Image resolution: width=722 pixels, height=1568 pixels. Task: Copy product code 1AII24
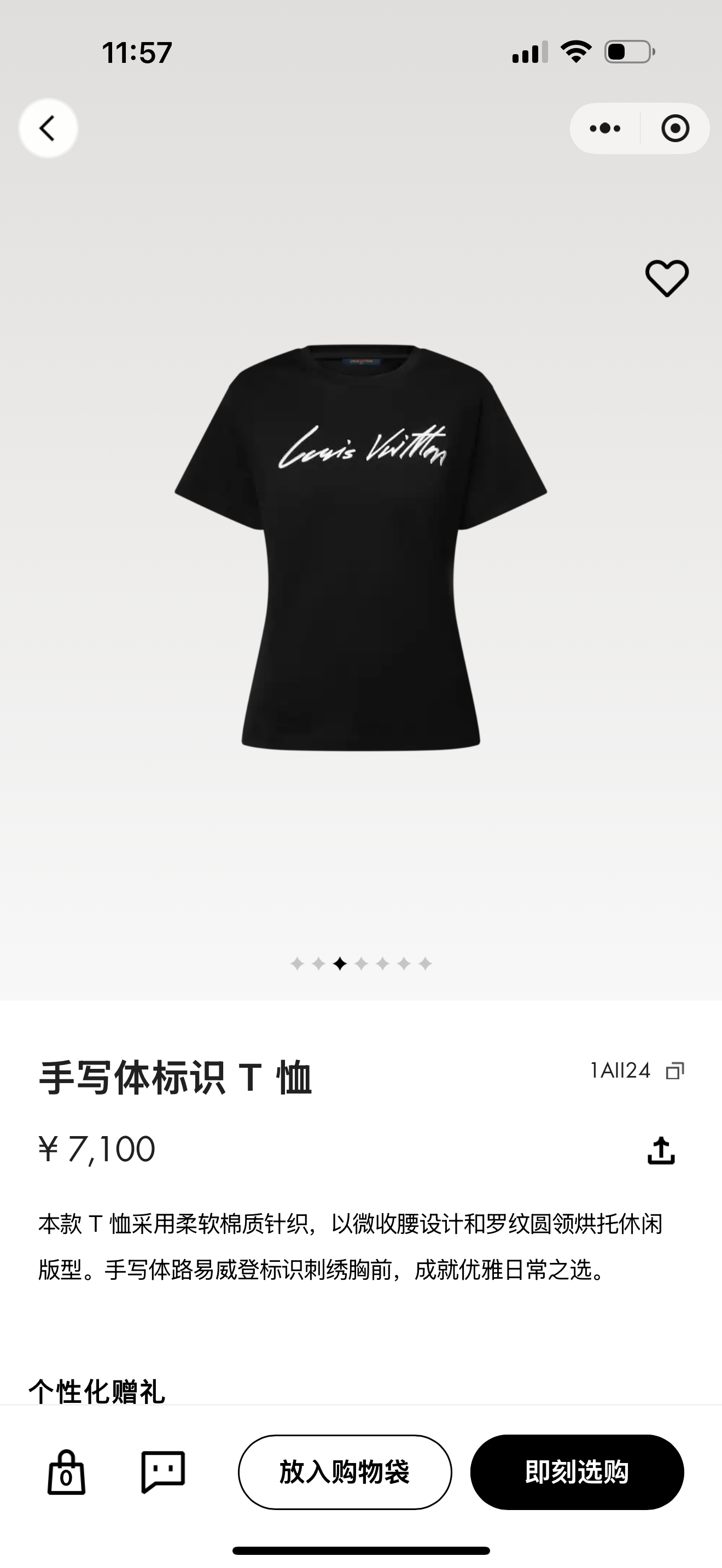pyautogui.click(x=674, y=1070)
